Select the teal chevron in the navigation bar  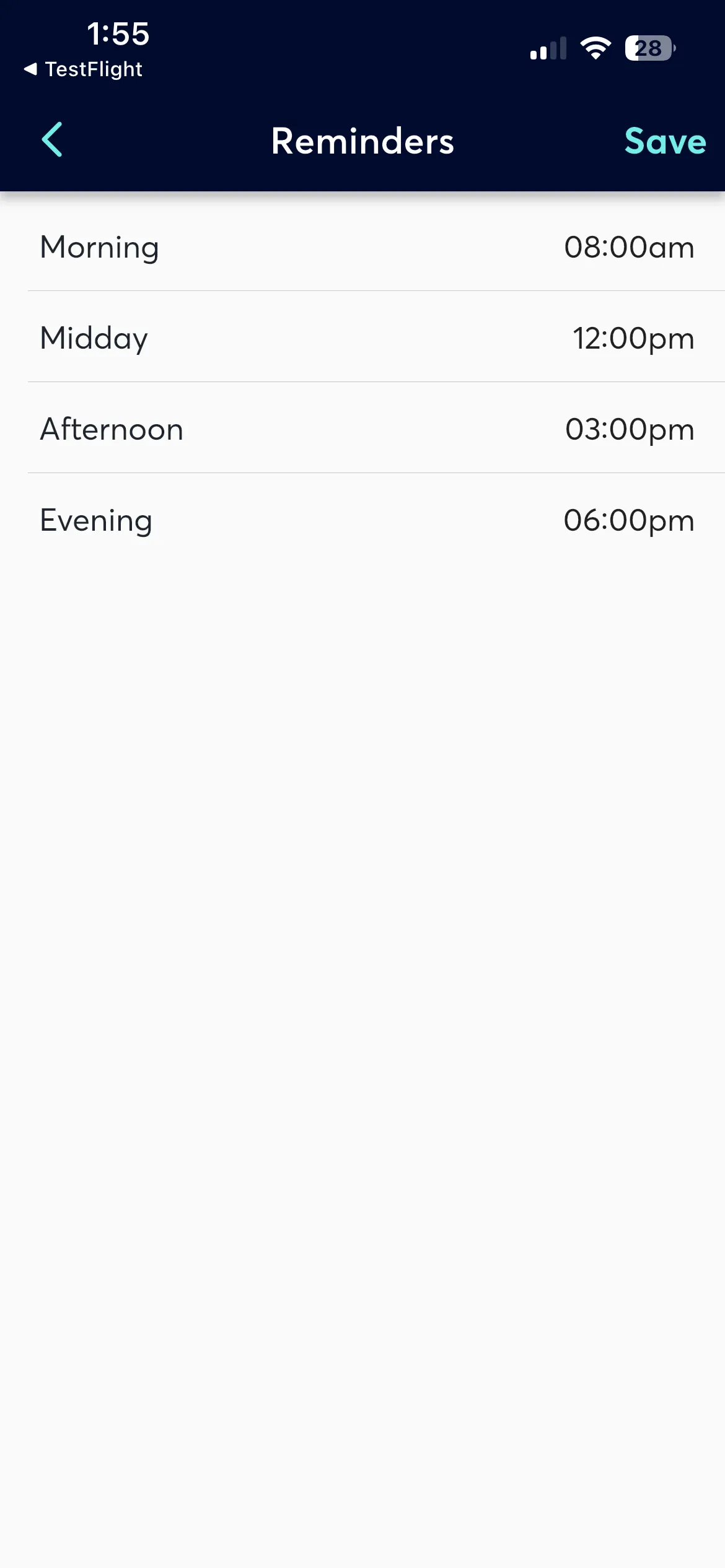pyautogui.click(x=52, y=141)
